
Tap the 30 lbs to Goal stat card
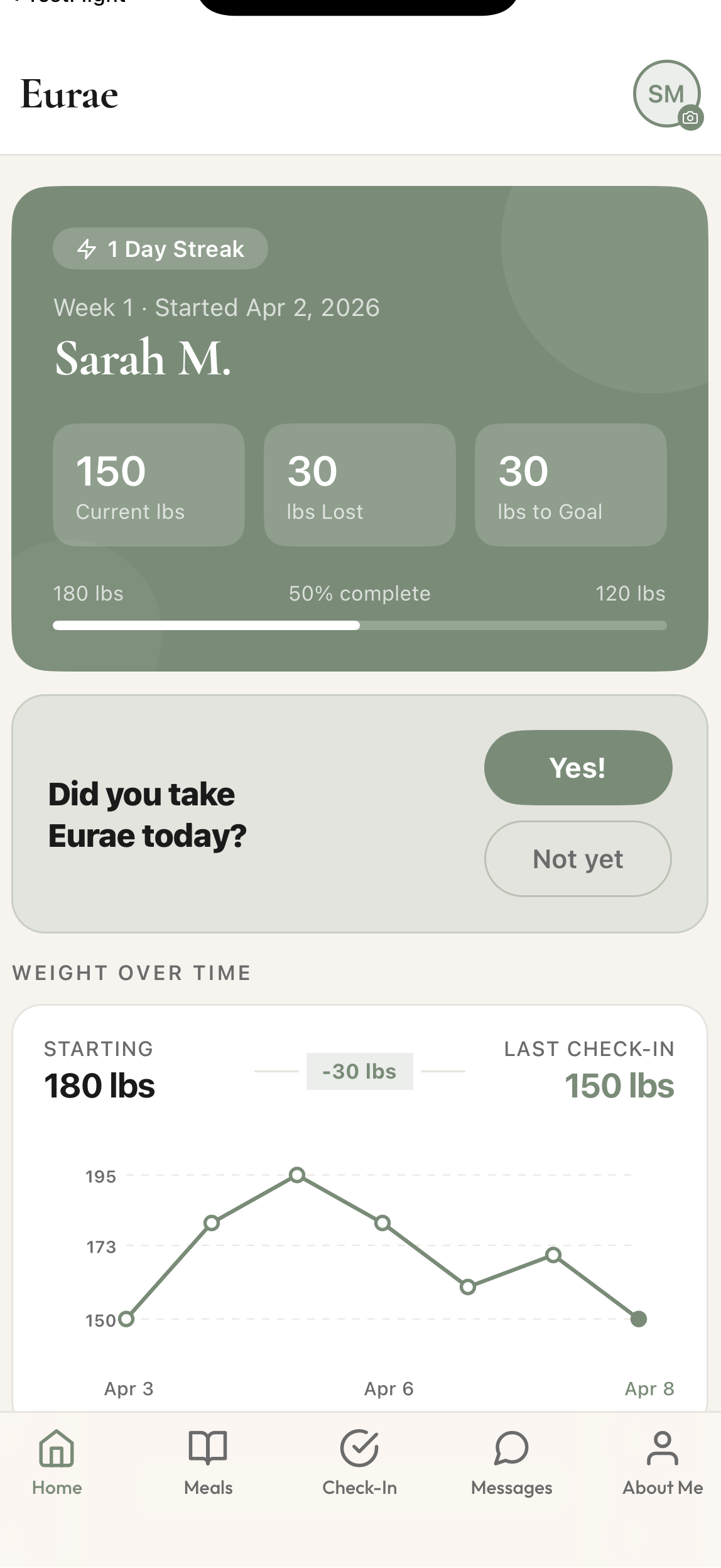click(570, 484)
